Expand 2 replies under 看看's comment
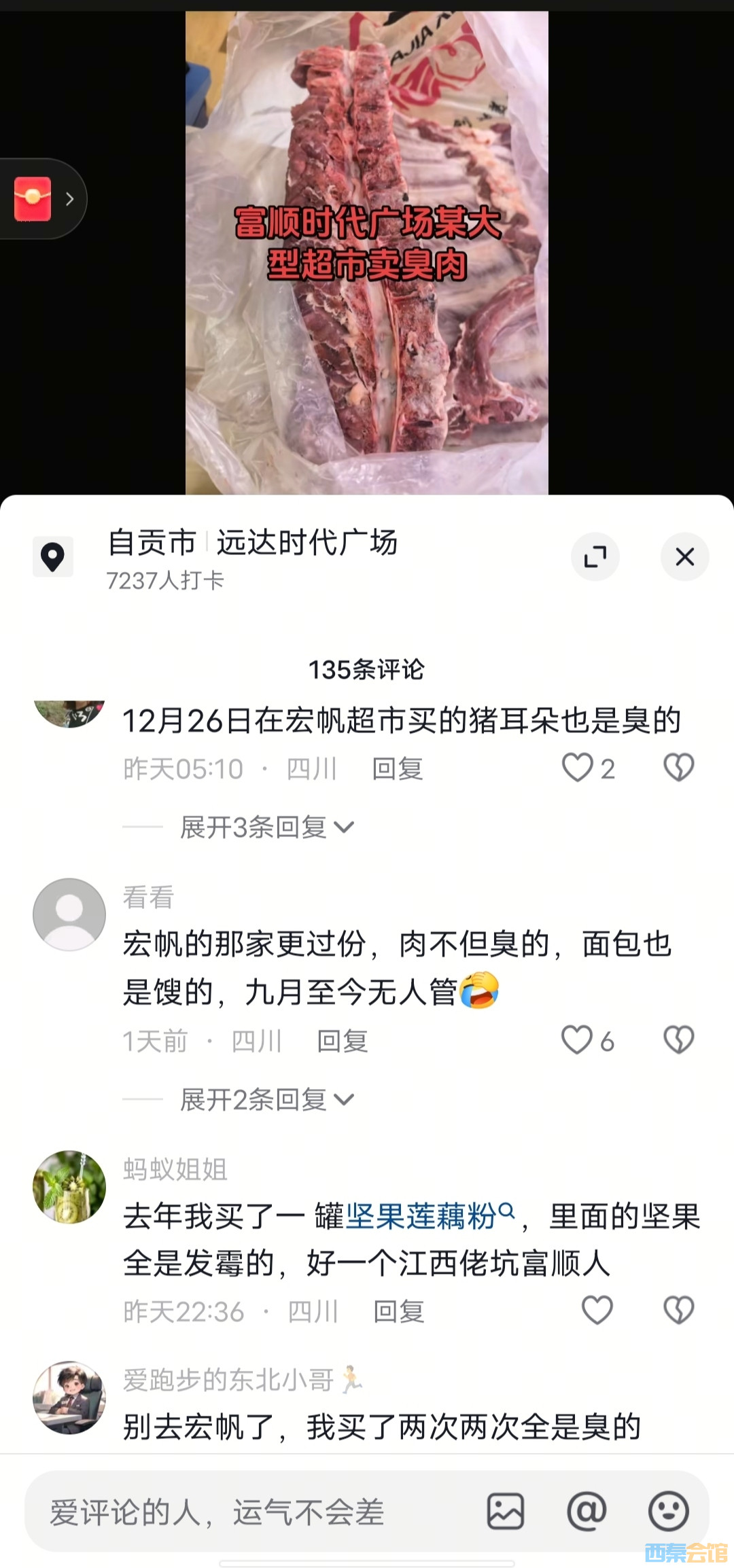The image size is (734, 1568). pyautogui.click(x=266, y=1099)
